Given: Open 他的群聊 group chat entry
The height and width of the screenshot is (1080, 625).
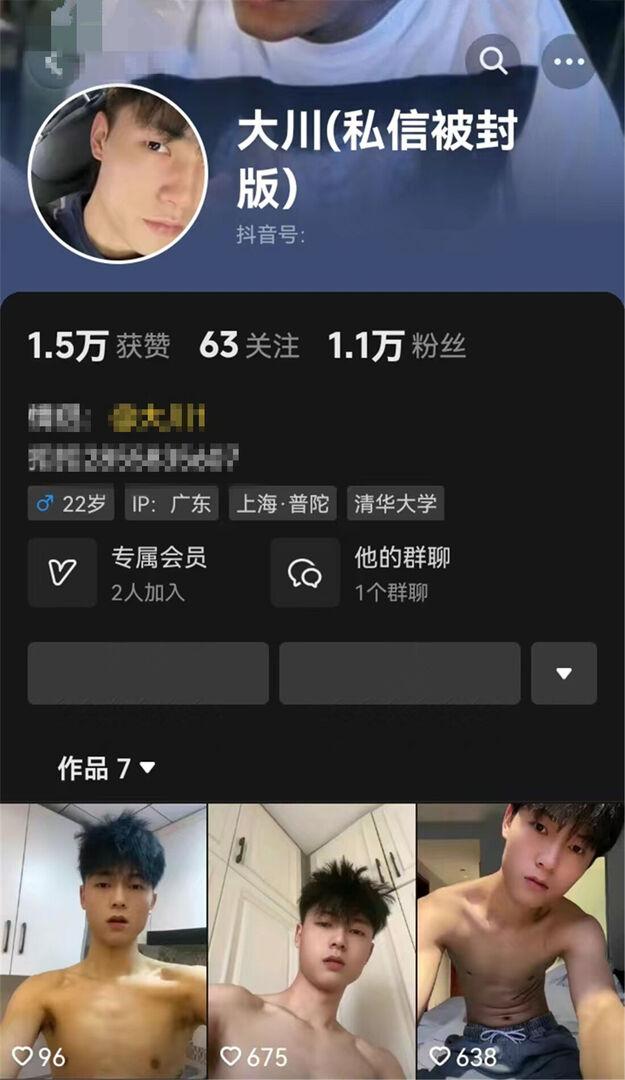Looking at the screenshot, I should pyautogui.click(x=370, y=573).
